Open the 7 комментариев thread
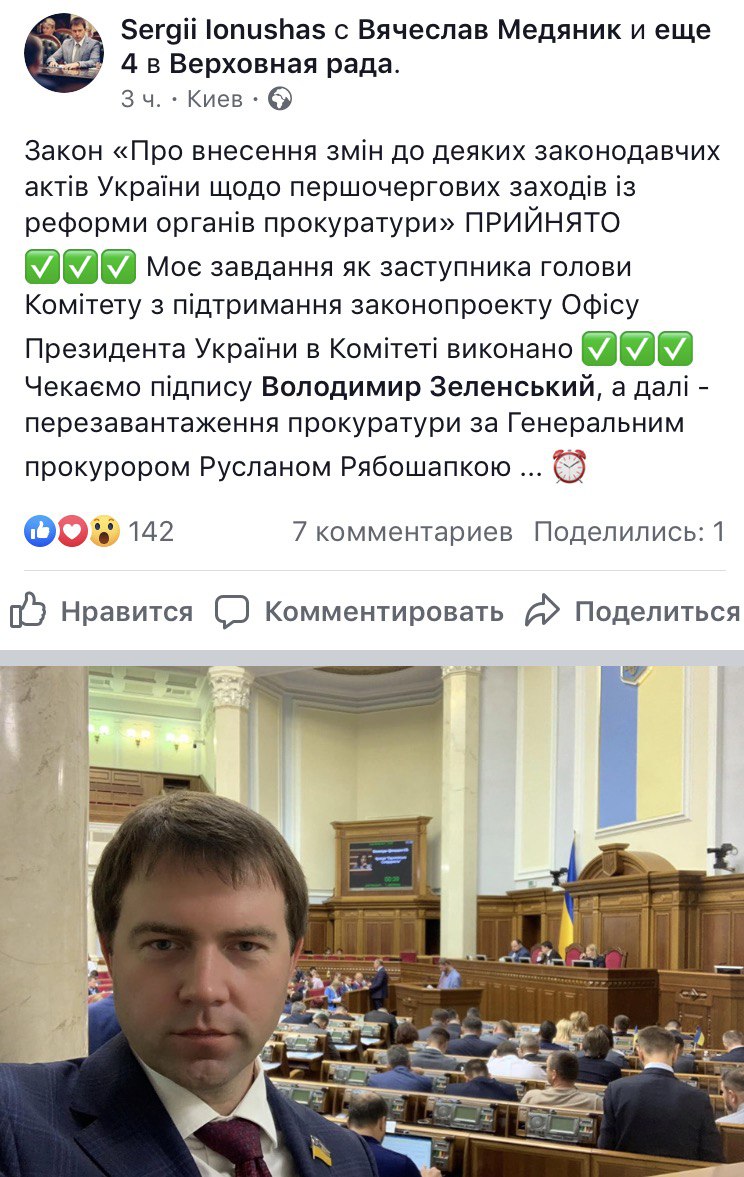Image resolution: width=744 pixels, height=1177 pixels. point(402,531)
